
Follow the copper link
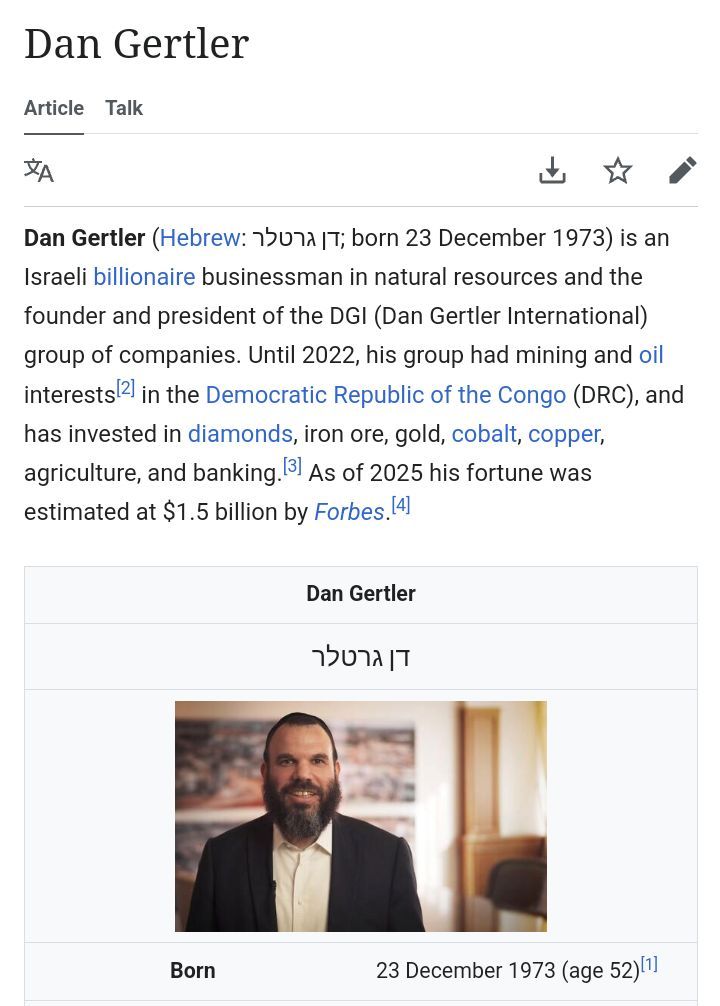tap(564, 434)
